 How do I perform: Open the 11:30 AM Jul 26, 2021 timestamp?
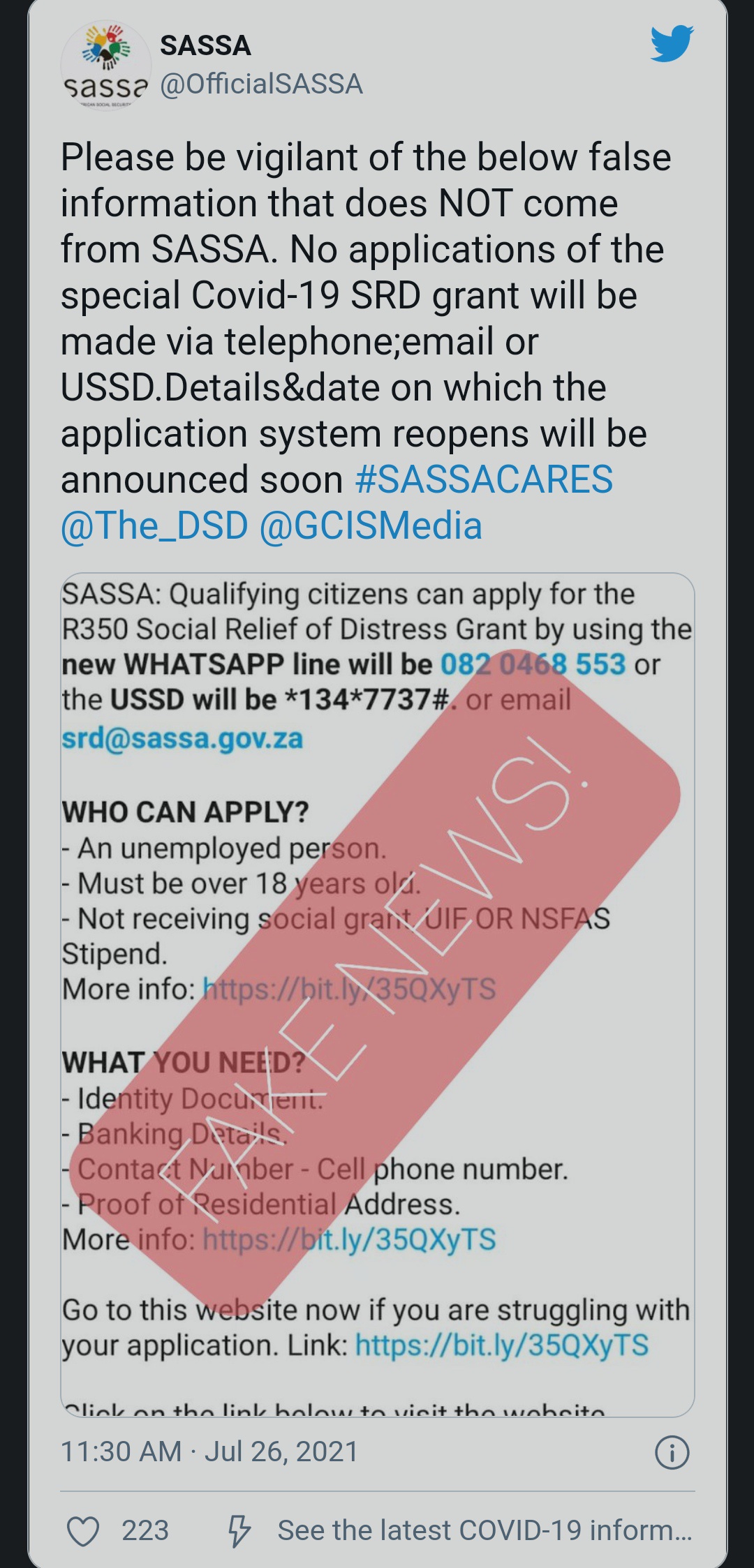point(209,1451)
